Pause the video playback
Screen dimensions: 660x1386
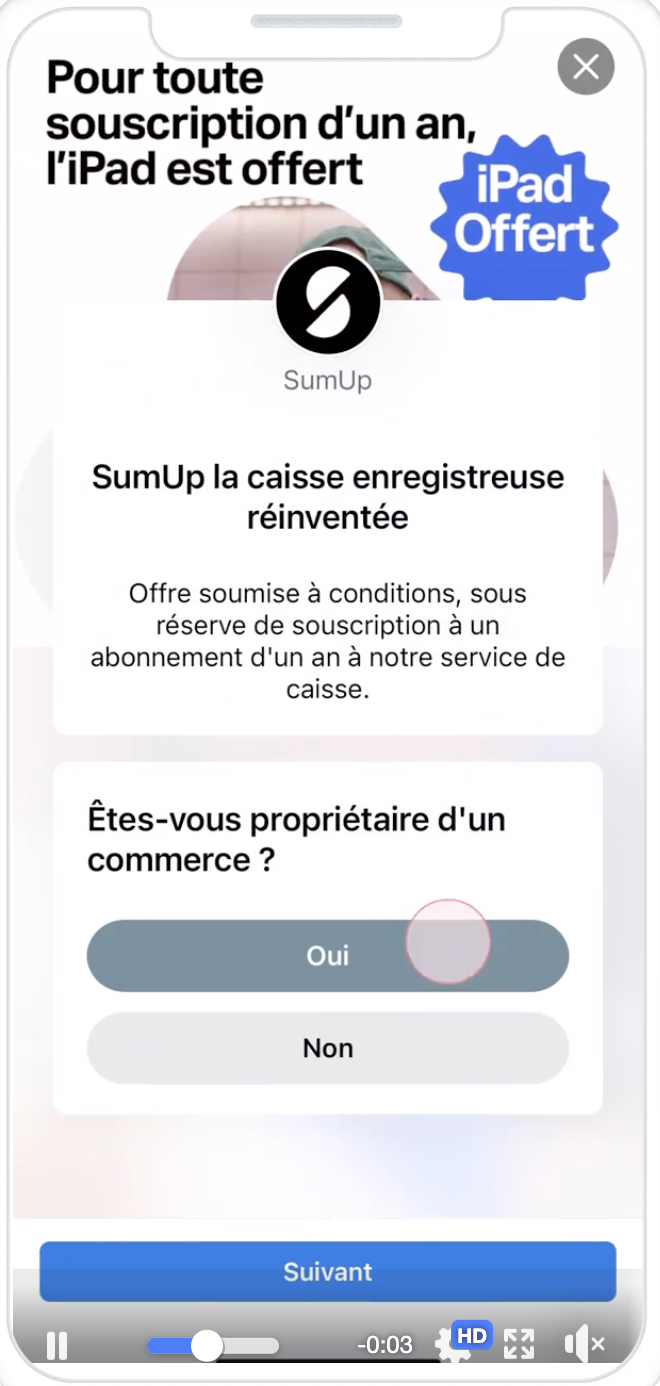pyautogui.click(x=57, y=1346)
